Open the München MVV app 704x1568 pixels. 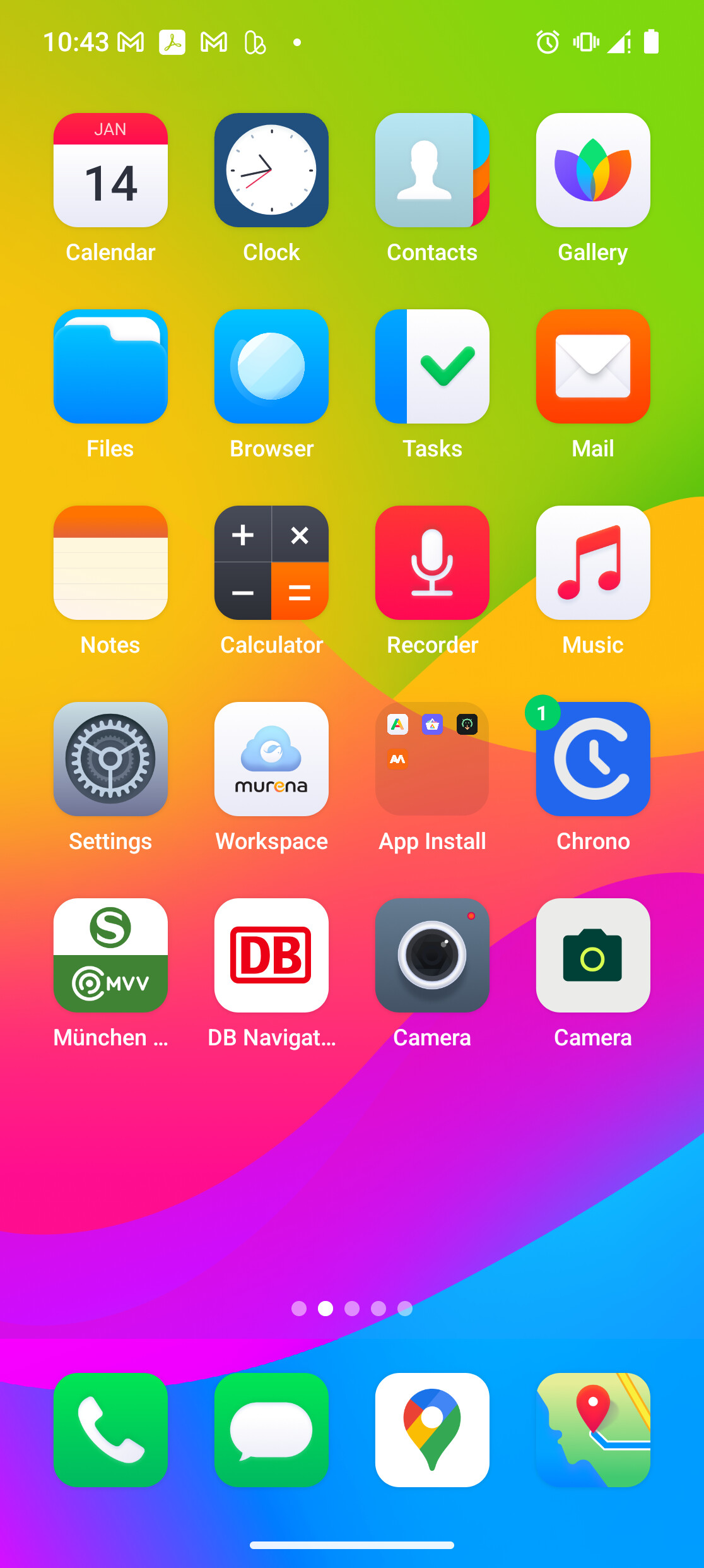tap(110, 955)
